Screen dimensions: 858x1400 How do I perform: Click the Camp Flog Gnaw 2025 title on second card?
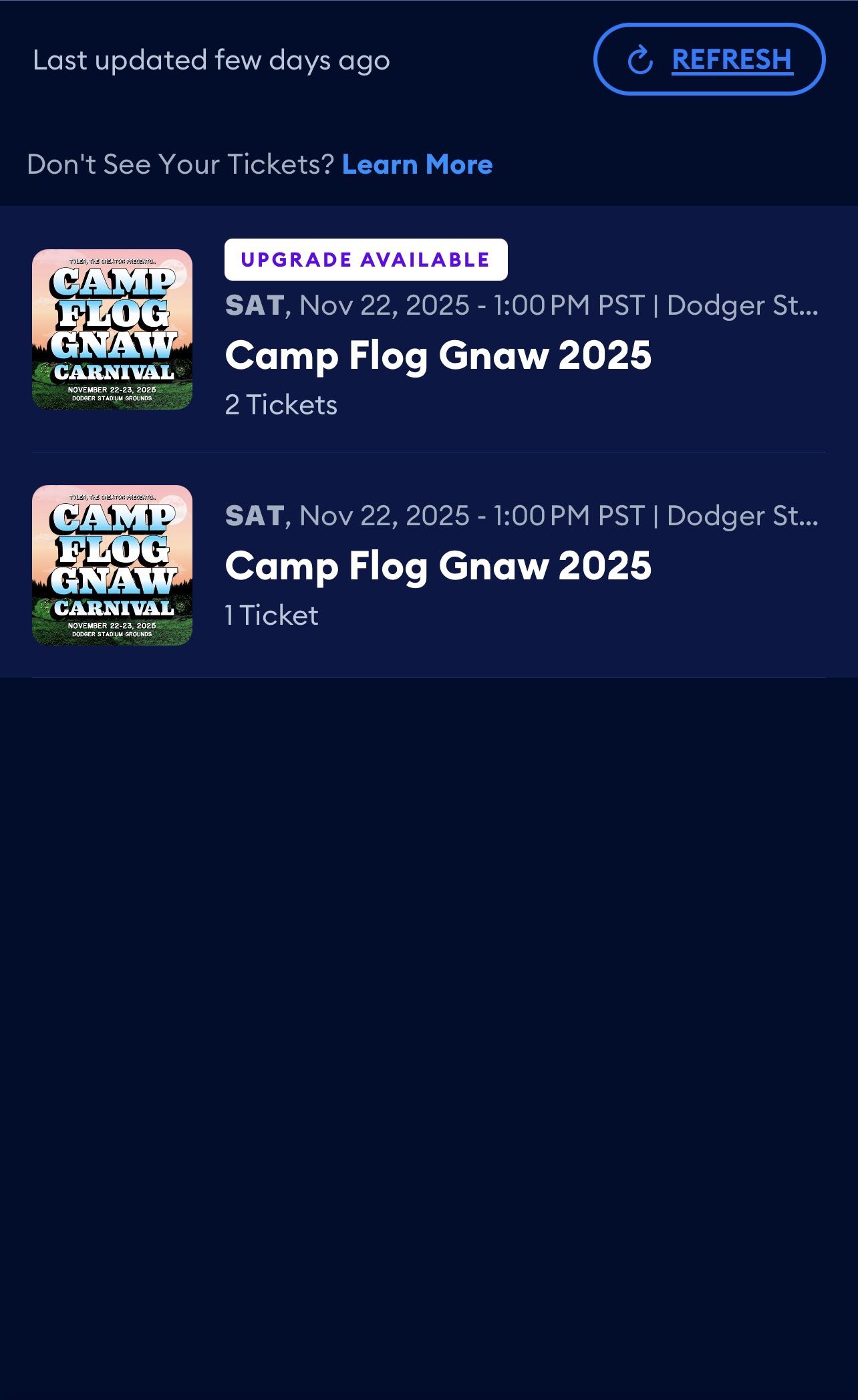pyautogui.click(x=439, y=565)
